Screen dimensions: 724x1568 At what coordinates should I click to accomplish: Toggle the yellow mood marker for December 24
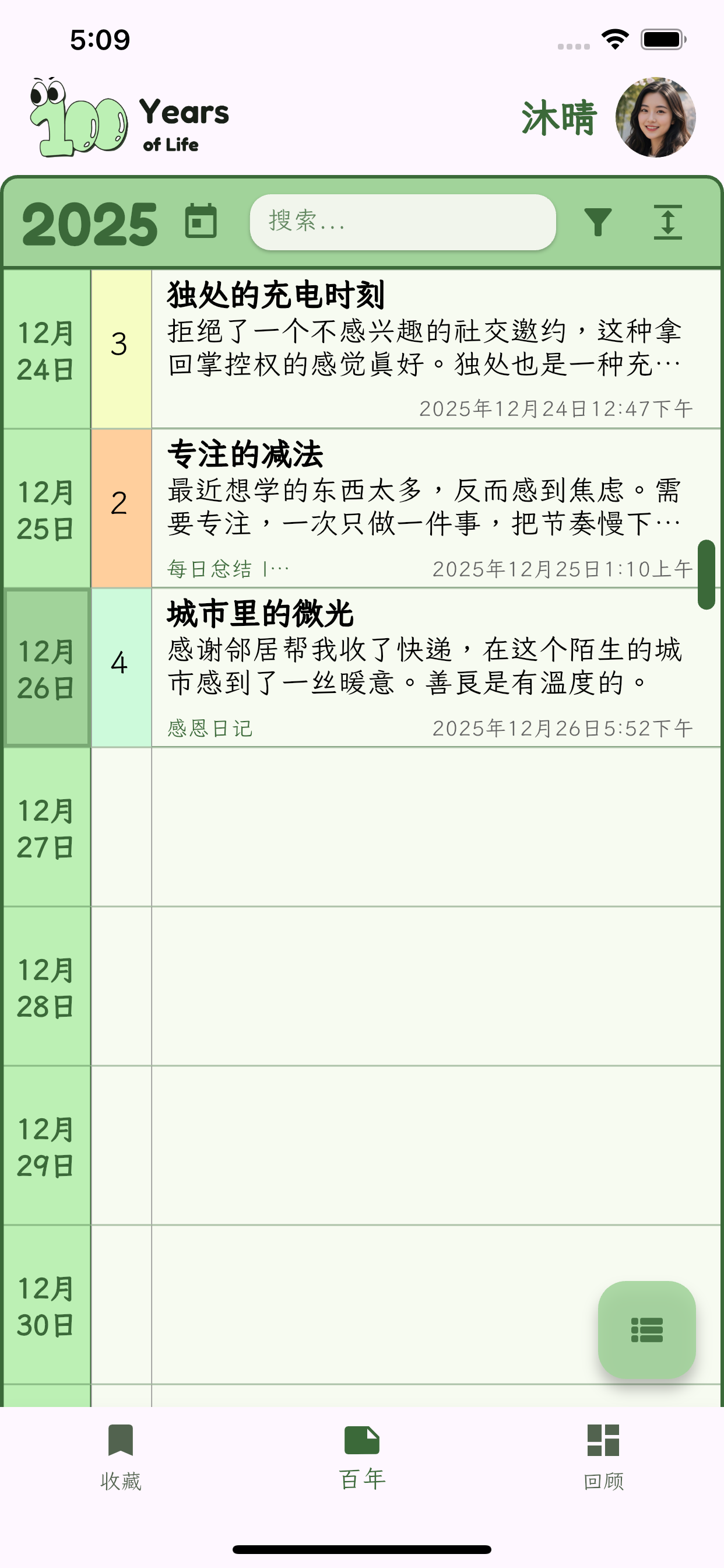(x=120, y=344)
